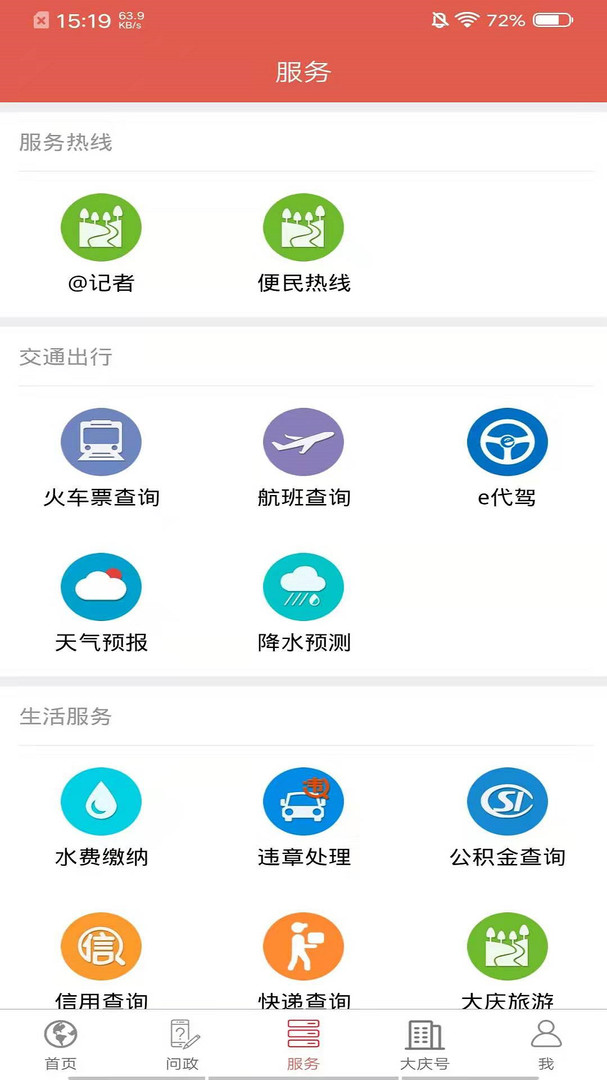Launch the e代驾 service
This screenshot has width=607, height=1080.
pyautogui.click(x=507, y=442)
